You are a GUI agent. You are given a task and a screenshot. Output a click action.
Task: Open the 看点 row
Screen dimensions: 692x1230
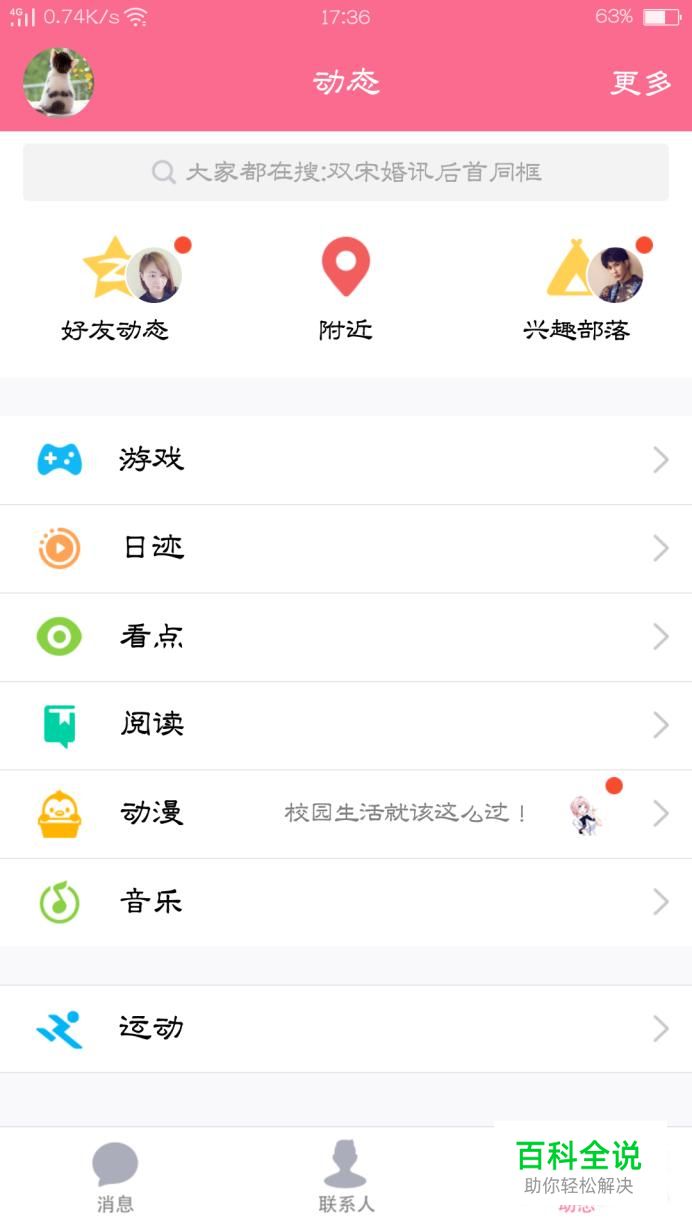346,637
